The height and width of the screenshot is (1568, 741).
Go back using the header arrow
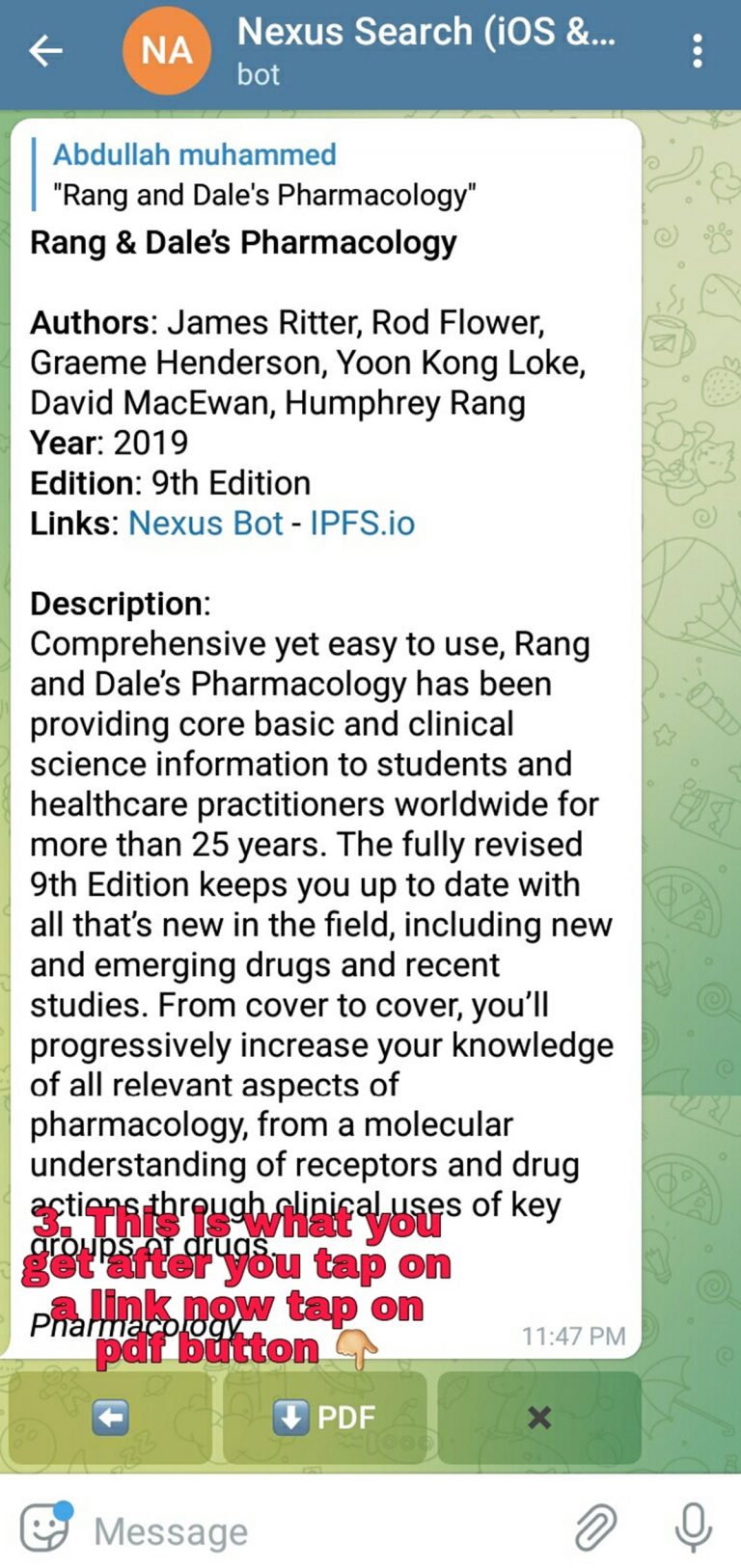[45, 50]
